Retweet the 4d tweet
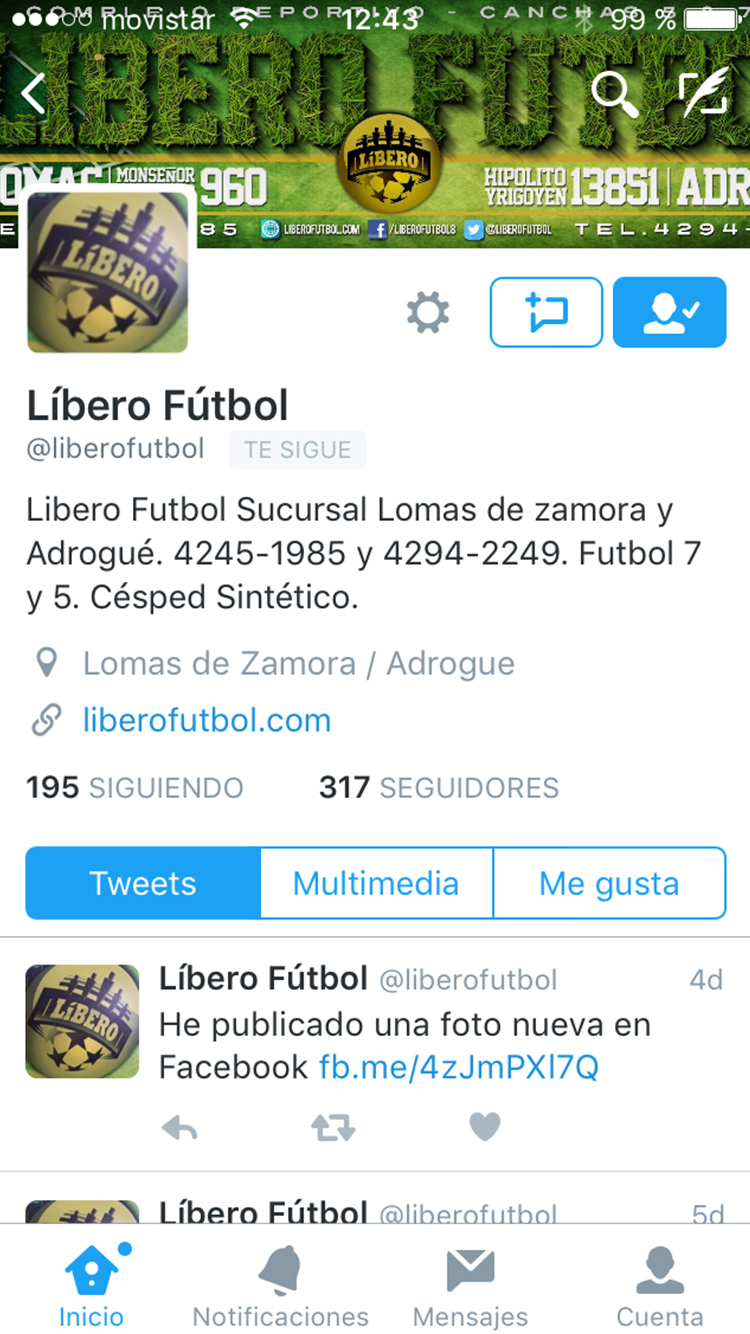Viewport: 750px width, 1334px height. (x=332, y=1128)
